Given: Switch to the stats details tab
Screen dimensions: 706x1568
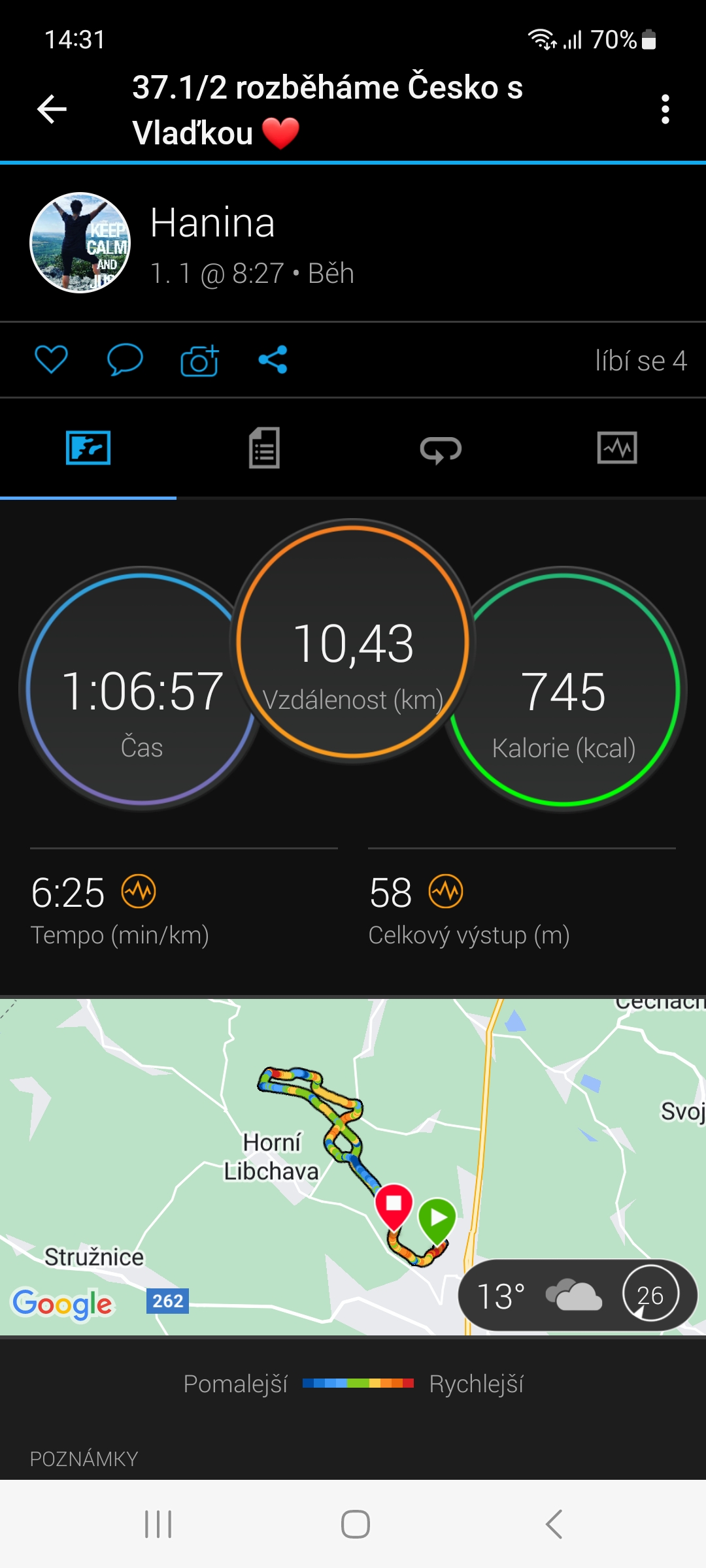Looking at the screenshot, I should coord(264,448).
